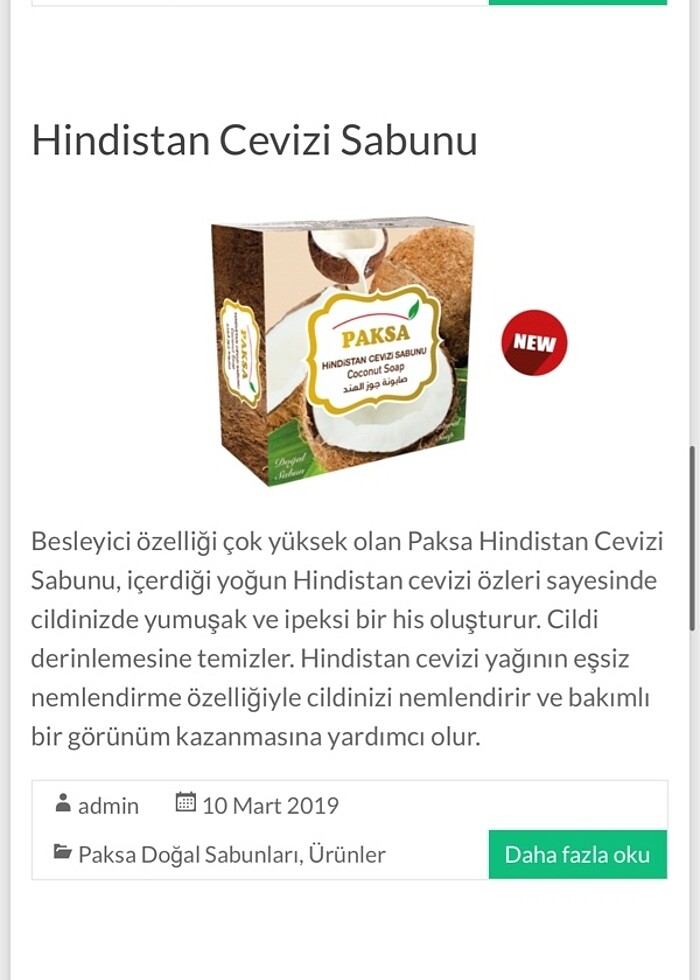Image resolution: width=700 pixels, height=980 pixels.
Task: Open the Paksa Doğal Sabunları category
Action: tap(188, 855)
